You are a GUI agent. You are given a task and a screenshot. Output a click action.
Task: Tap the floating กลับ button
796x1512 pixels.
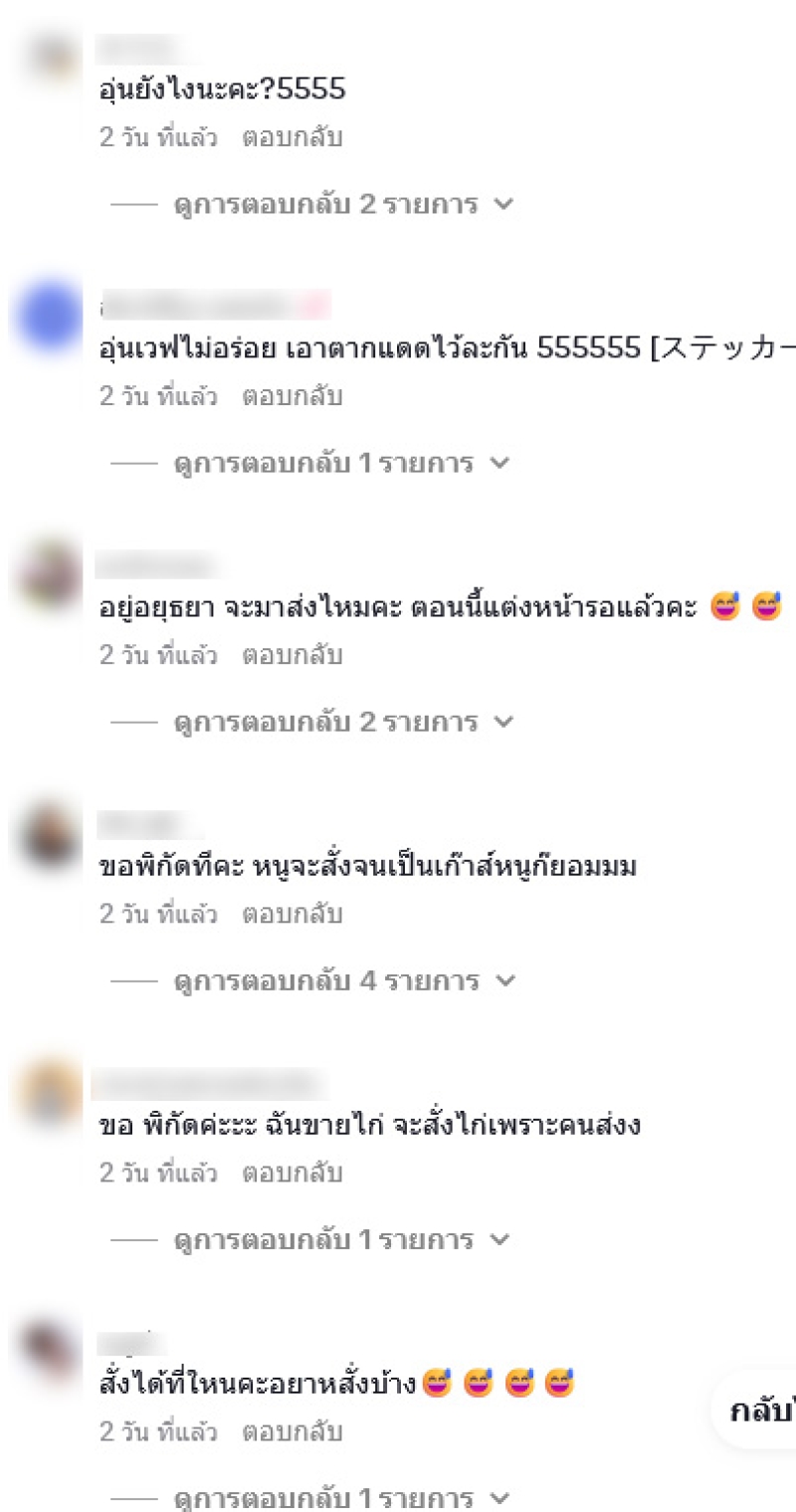pyautogui.click(x=758, y=1409)
